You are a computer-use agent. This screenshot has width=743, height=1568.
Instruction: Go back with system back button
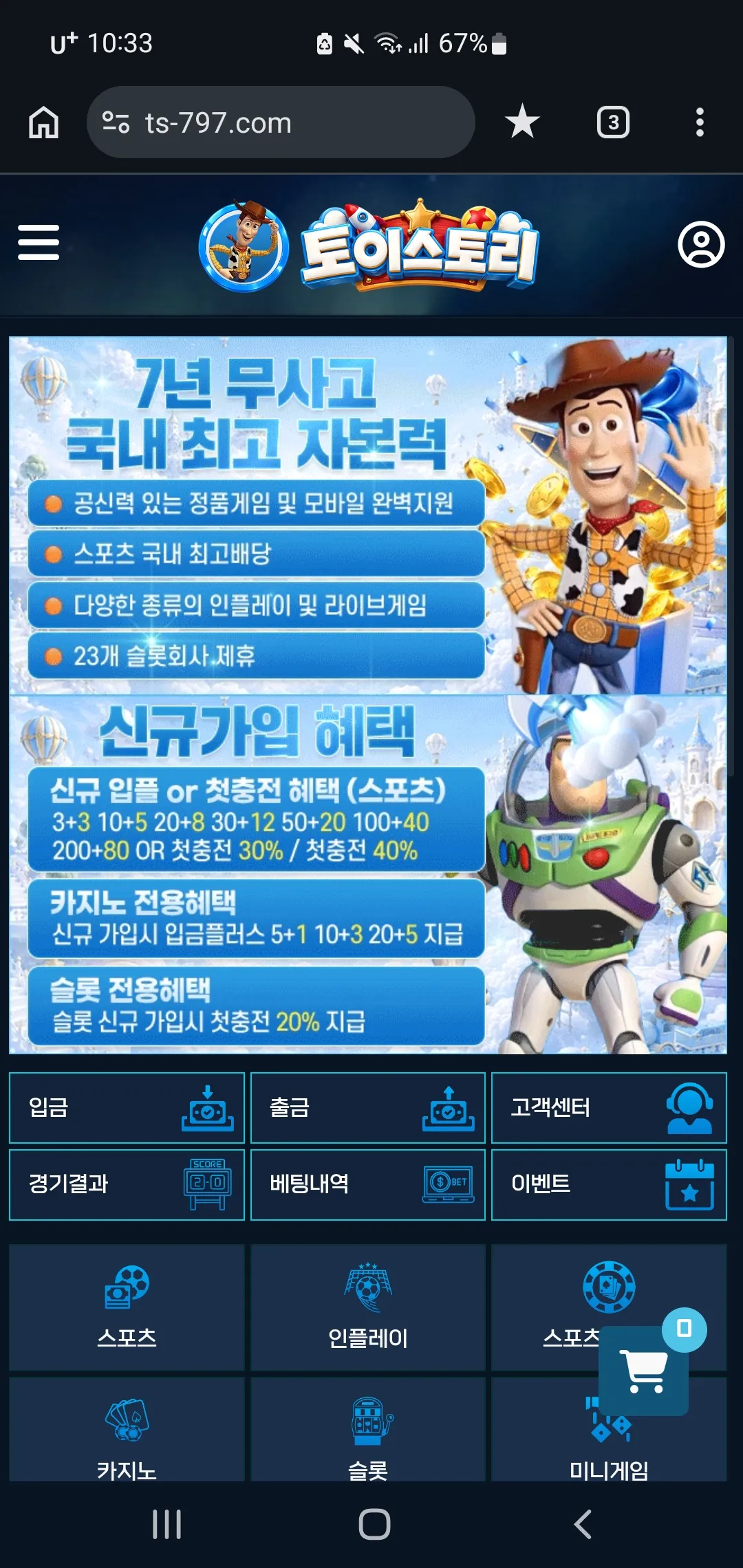[583, 1525]
